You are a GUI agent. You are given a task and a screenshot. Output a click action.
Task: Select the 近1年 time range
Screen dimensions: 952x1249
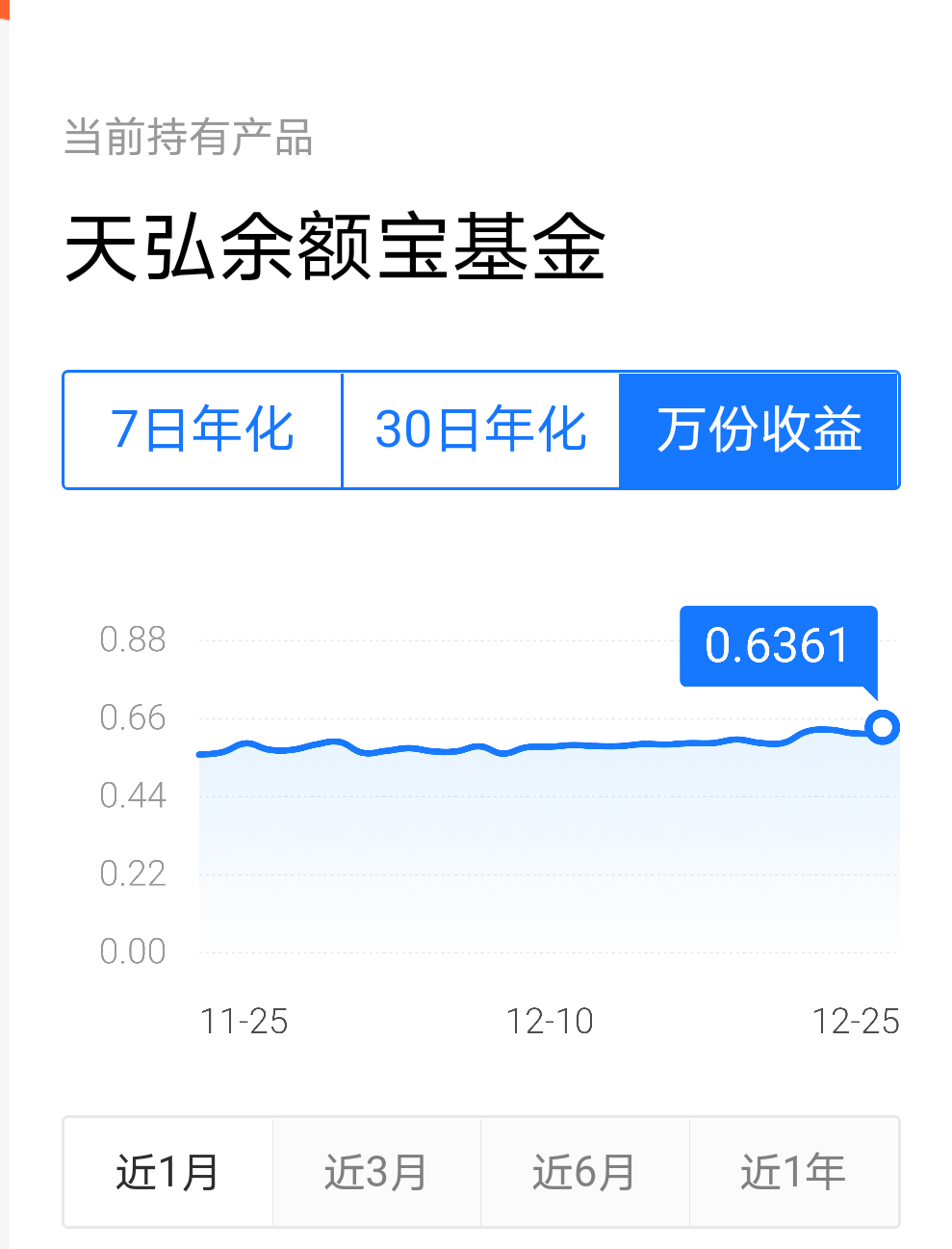(x=794, y=1172)
